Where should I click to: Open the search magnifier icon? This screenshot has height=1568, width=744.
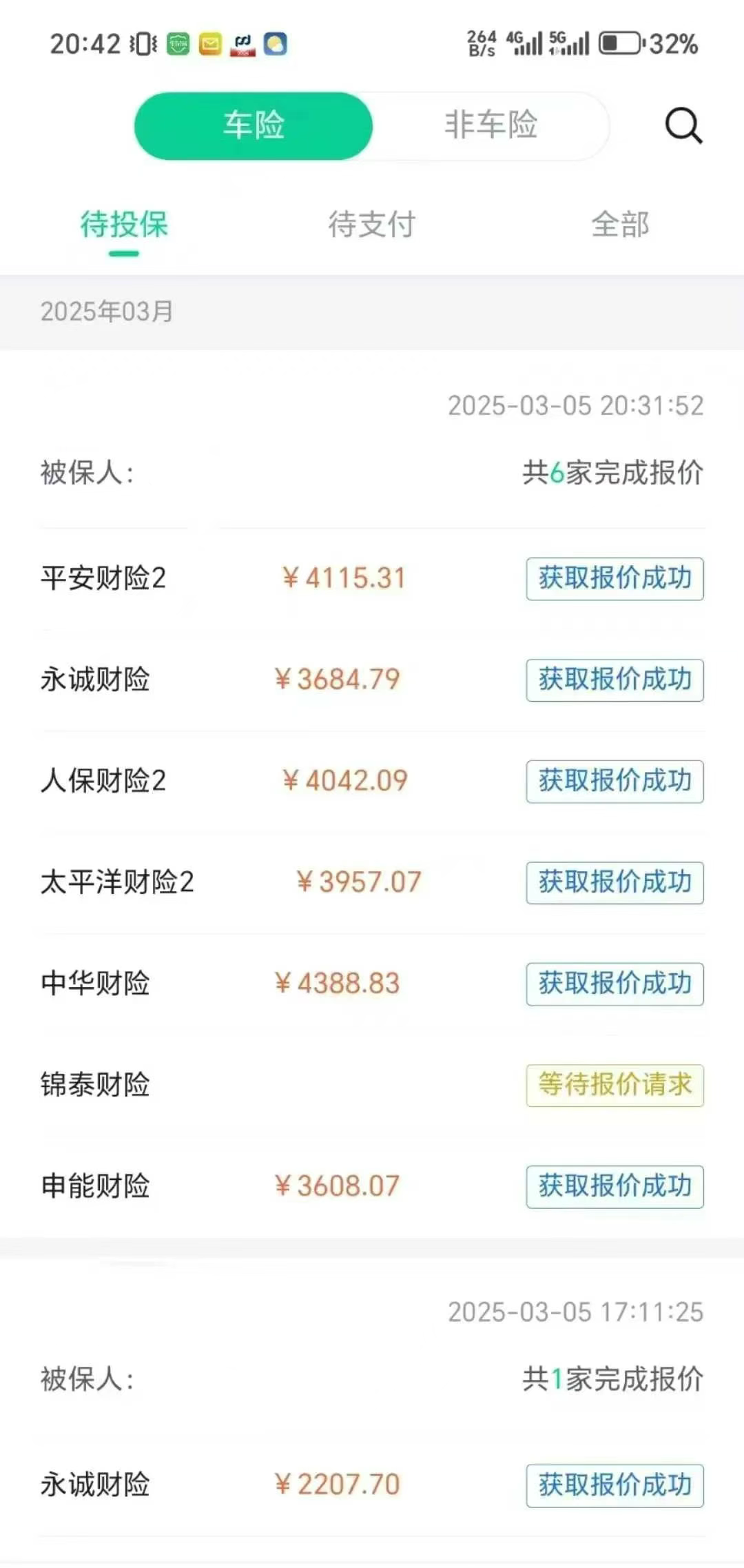click(683, 126)
